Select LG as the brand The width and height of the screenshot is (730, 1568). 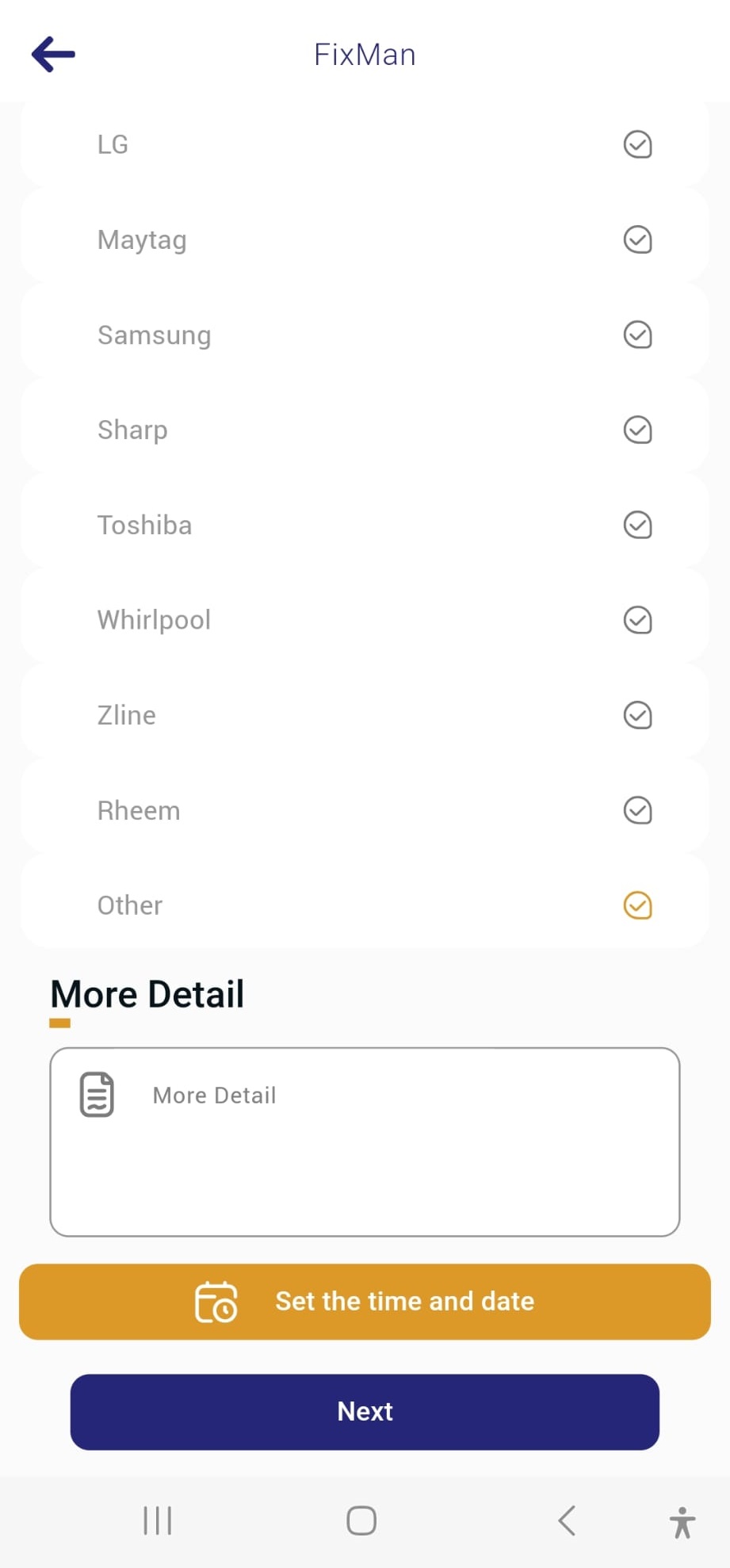click(x=365, y=144)
